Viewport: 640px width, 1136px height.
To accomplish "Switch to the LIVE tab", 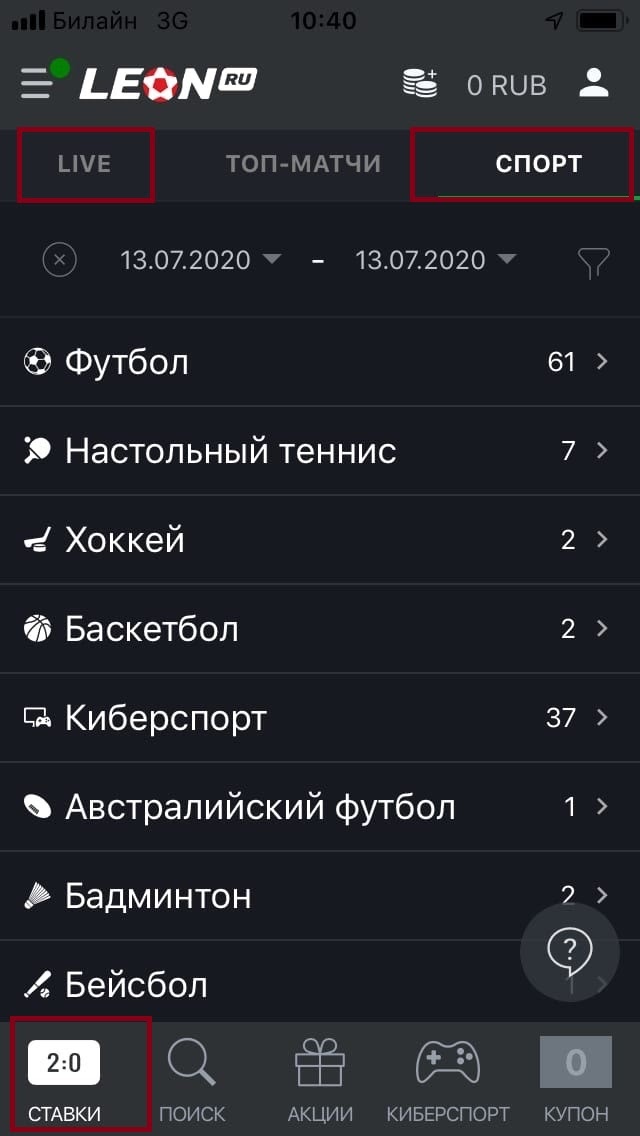I will (x=84, y=164).
